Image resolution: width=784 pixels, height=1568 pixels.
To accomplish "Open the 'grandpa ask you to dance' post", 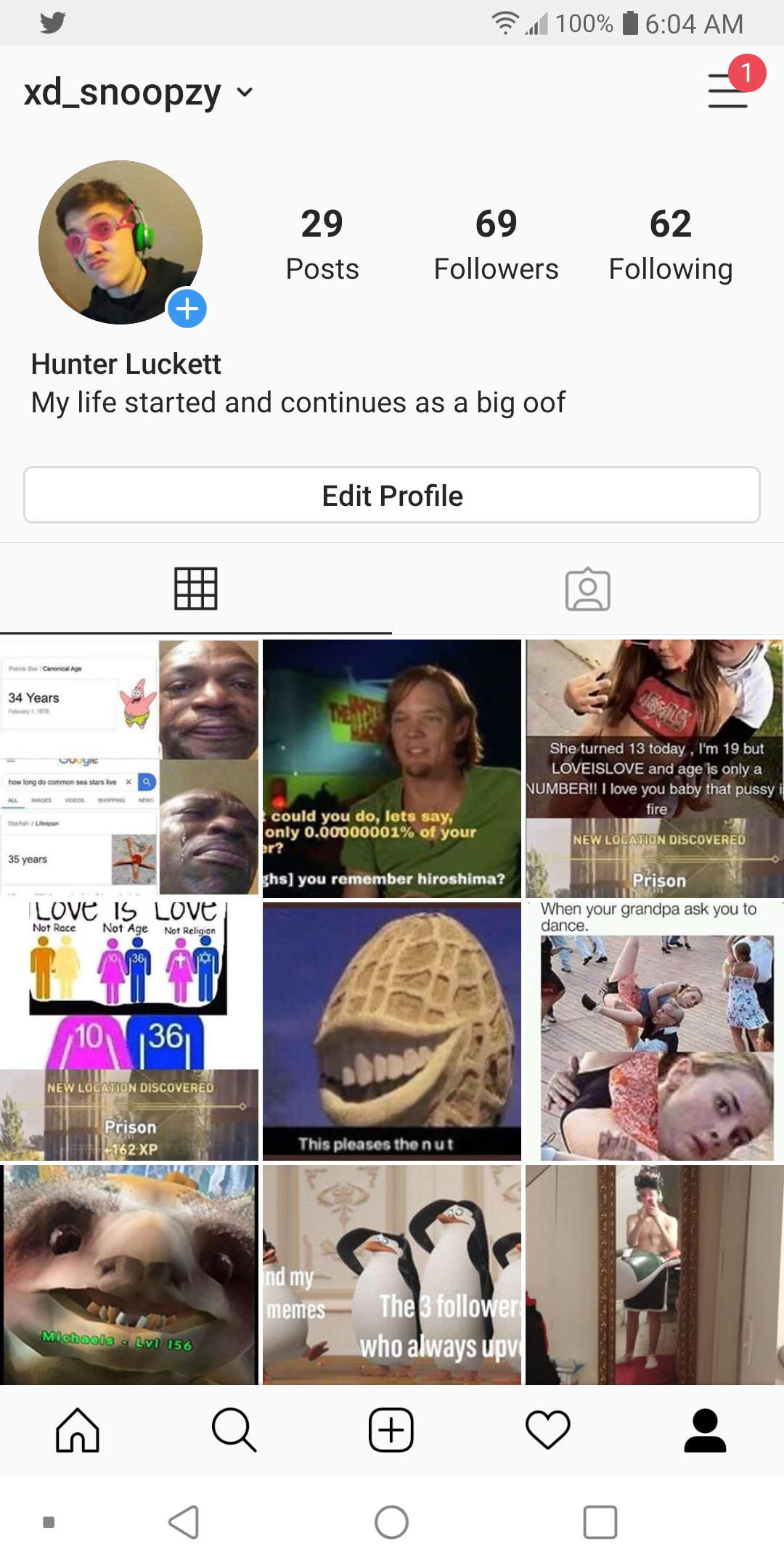I will coord(655,1031).
